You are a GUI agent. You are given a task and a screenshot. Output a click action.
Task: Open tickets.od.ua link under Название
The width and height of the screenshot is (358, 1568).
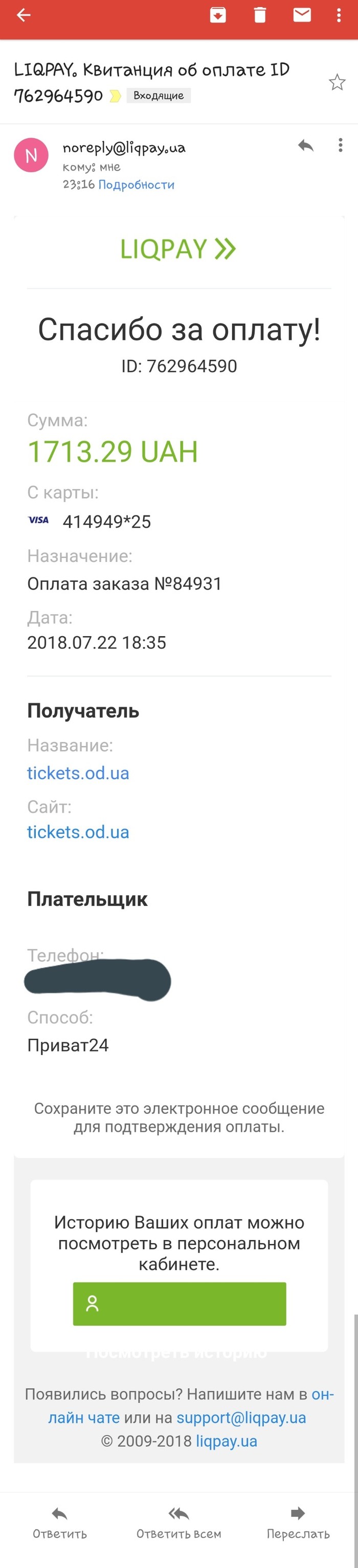point(78,773)
